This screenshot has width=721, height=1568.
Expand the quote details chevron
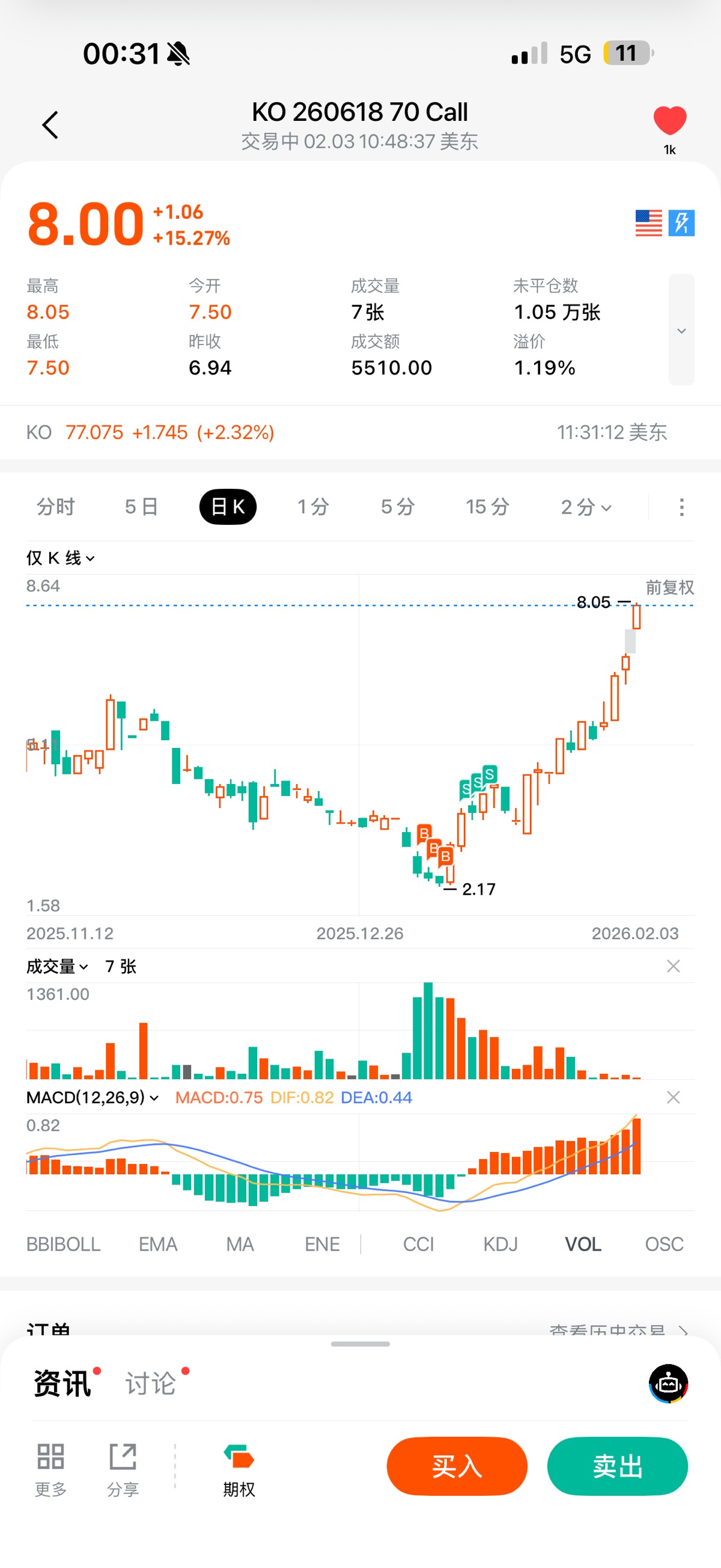pos(681,330)
